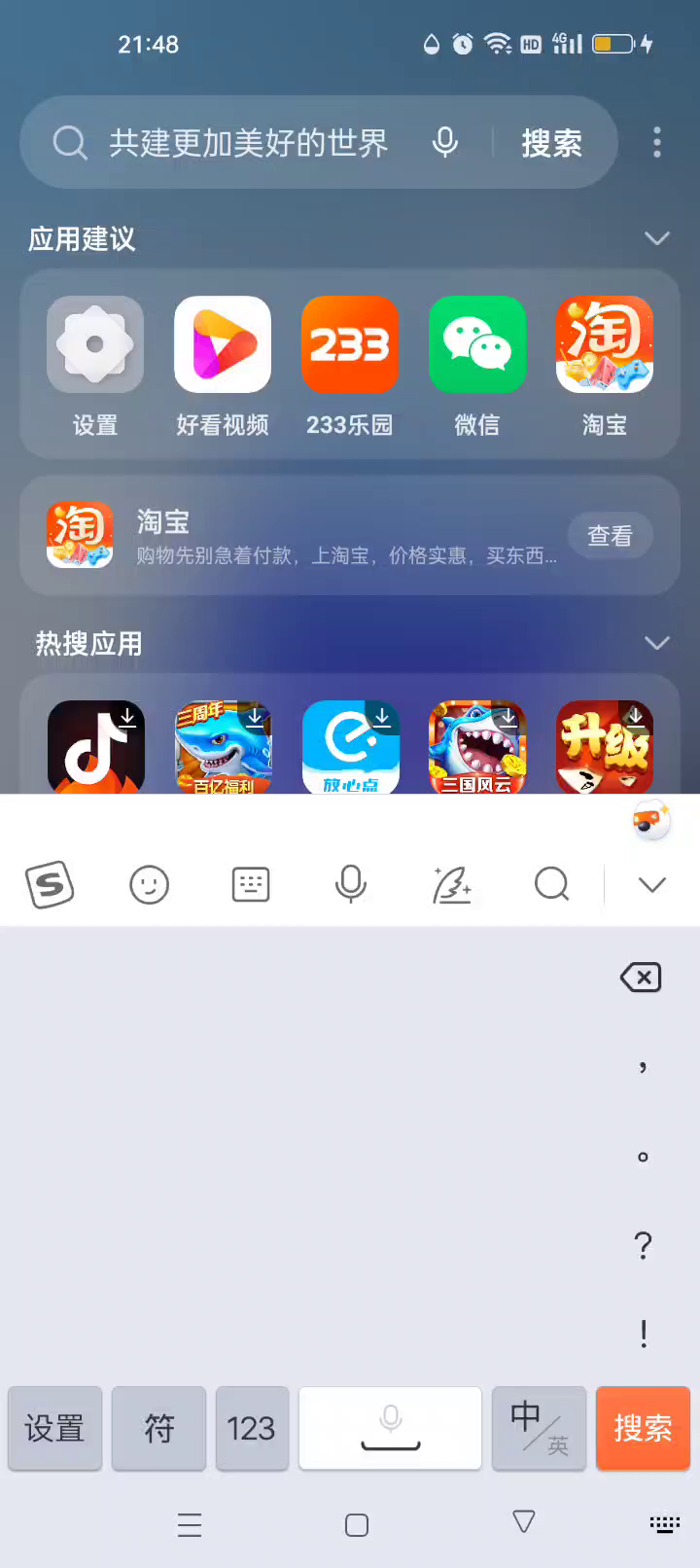Open the Sogou logo menu

(x=50, y=884)
